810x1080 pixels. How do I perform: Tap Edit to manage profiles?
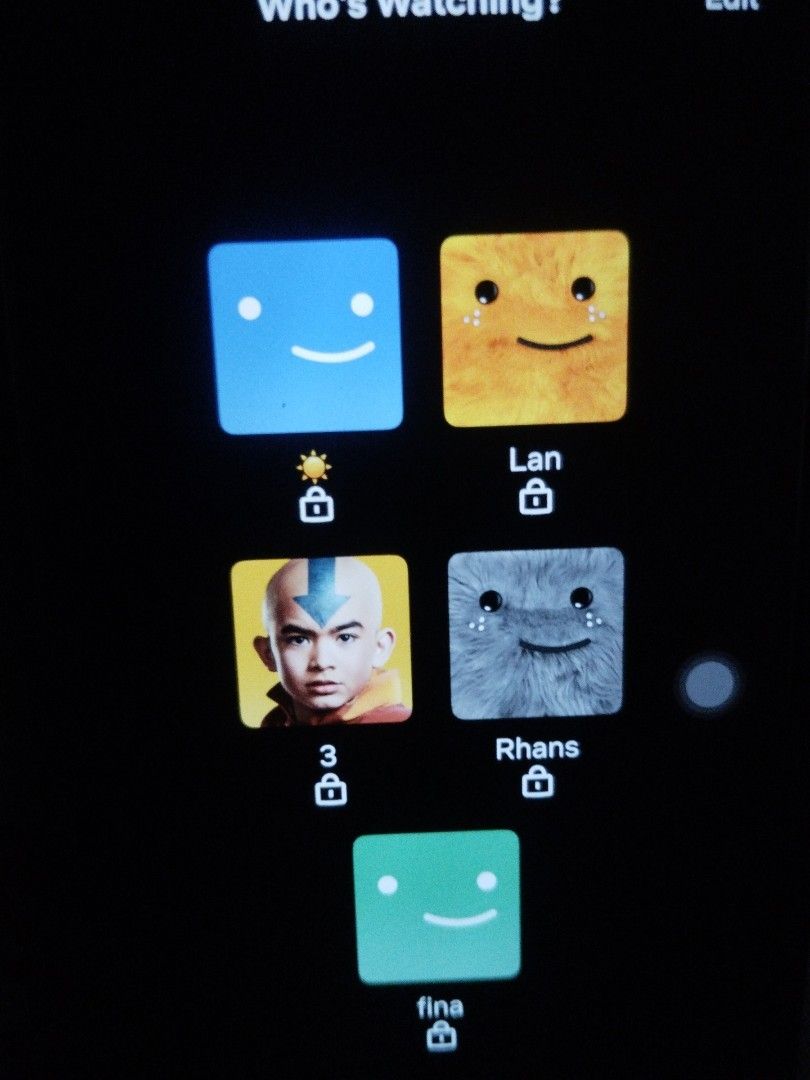click(x=731, y=5)
